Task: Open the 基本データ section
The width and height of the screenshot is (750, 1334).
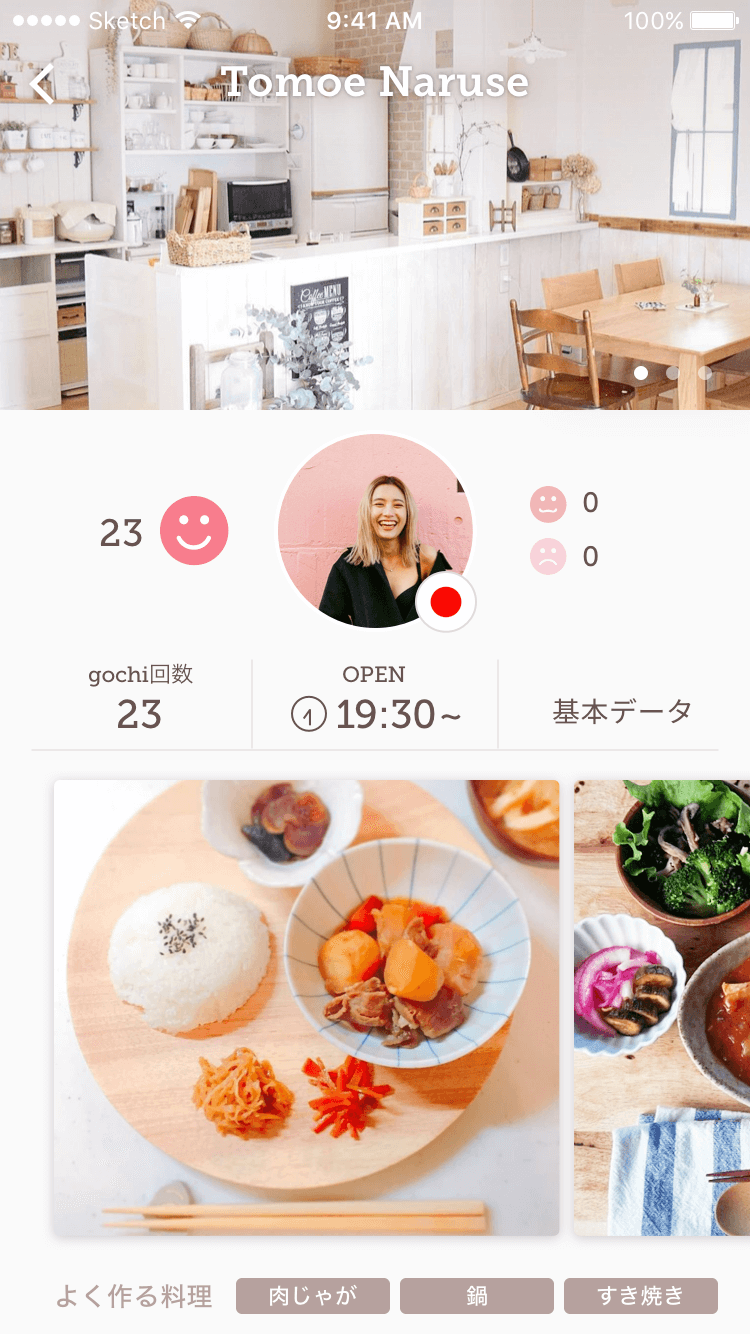Action: pyautogui.click(x=622, y=712)
